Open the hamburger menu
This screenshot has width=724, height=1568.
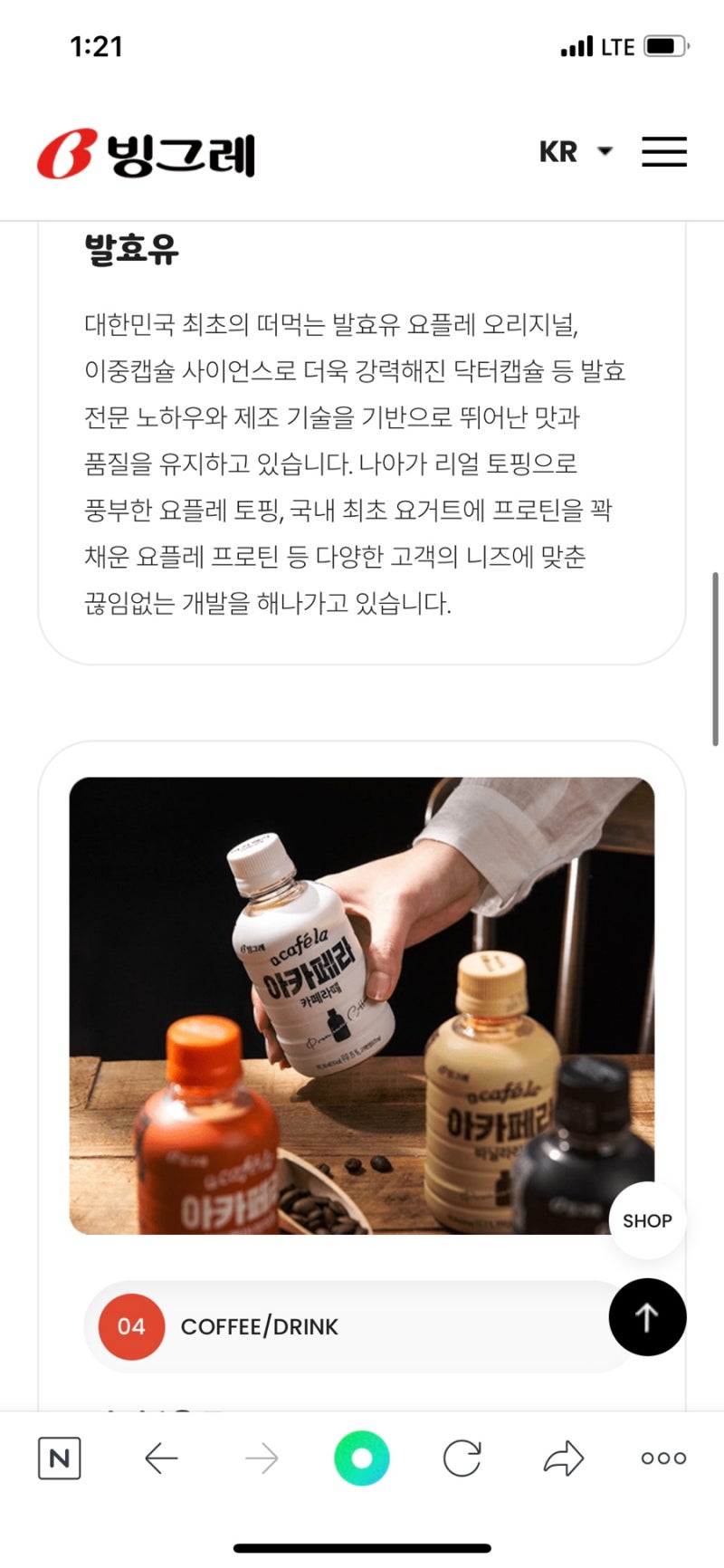664,152
